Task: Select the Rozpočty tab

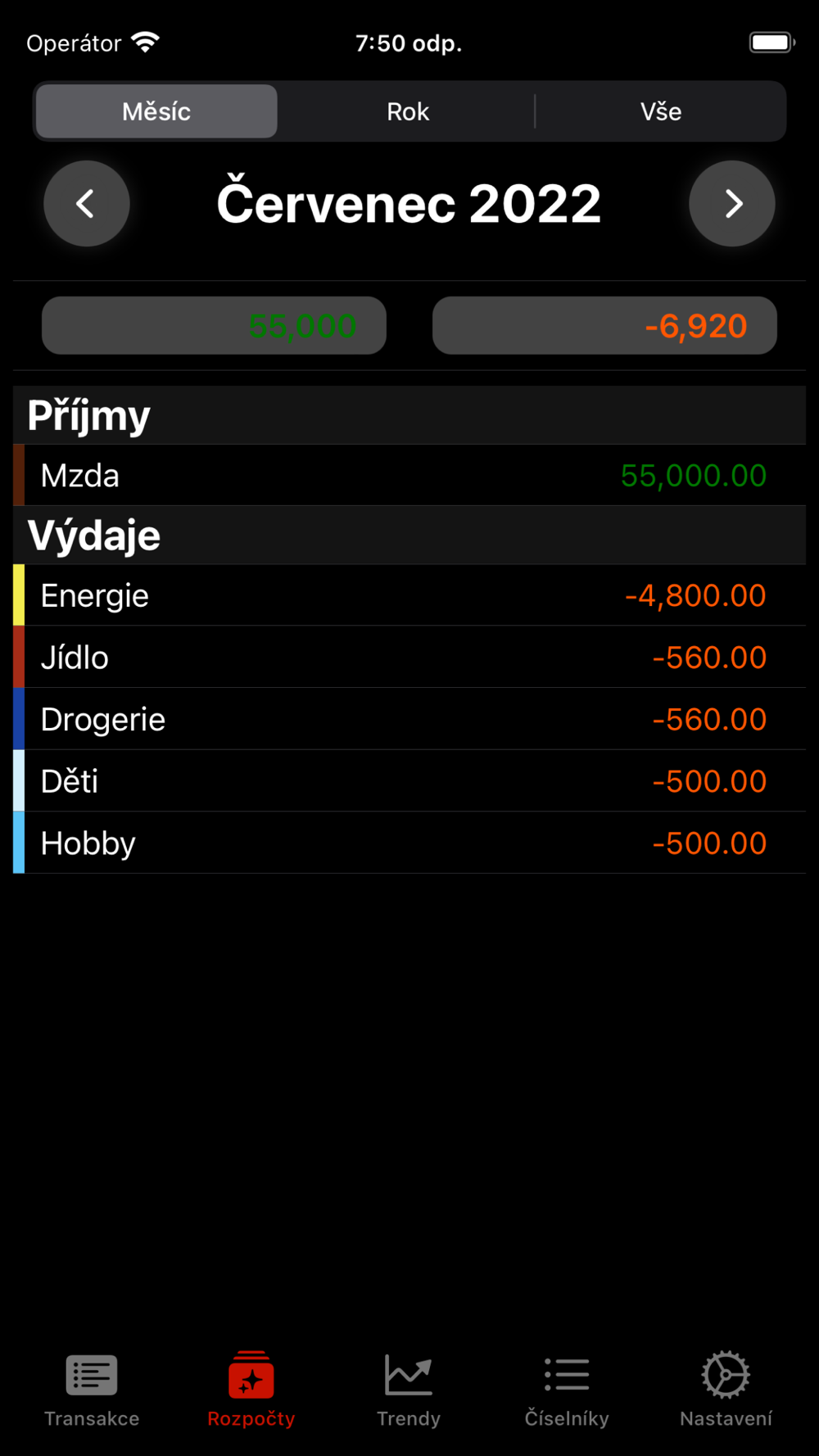Action: click(x=251, y=1390)
